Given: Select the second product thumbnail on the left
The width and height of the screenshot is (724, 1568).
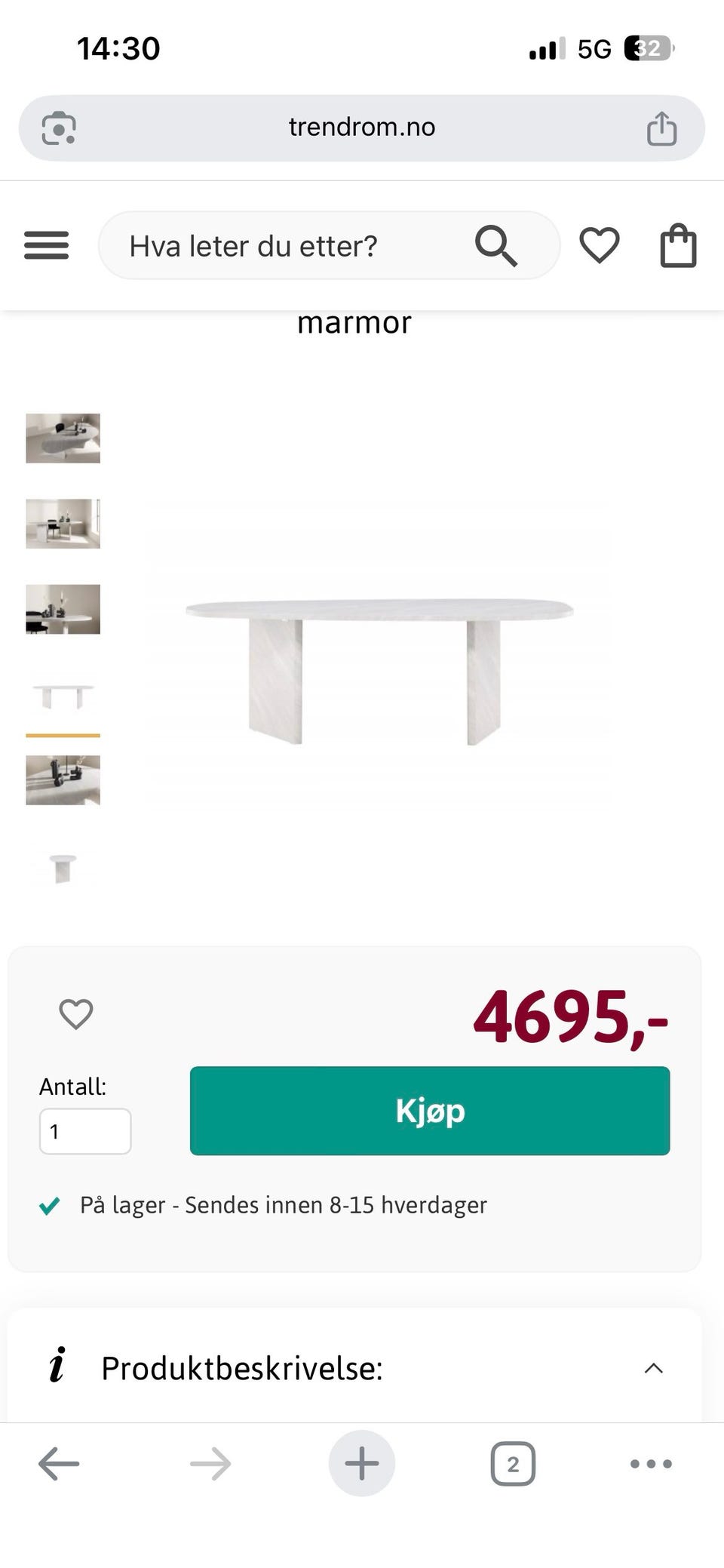Looking at the screenshot, I should point(63,524).
